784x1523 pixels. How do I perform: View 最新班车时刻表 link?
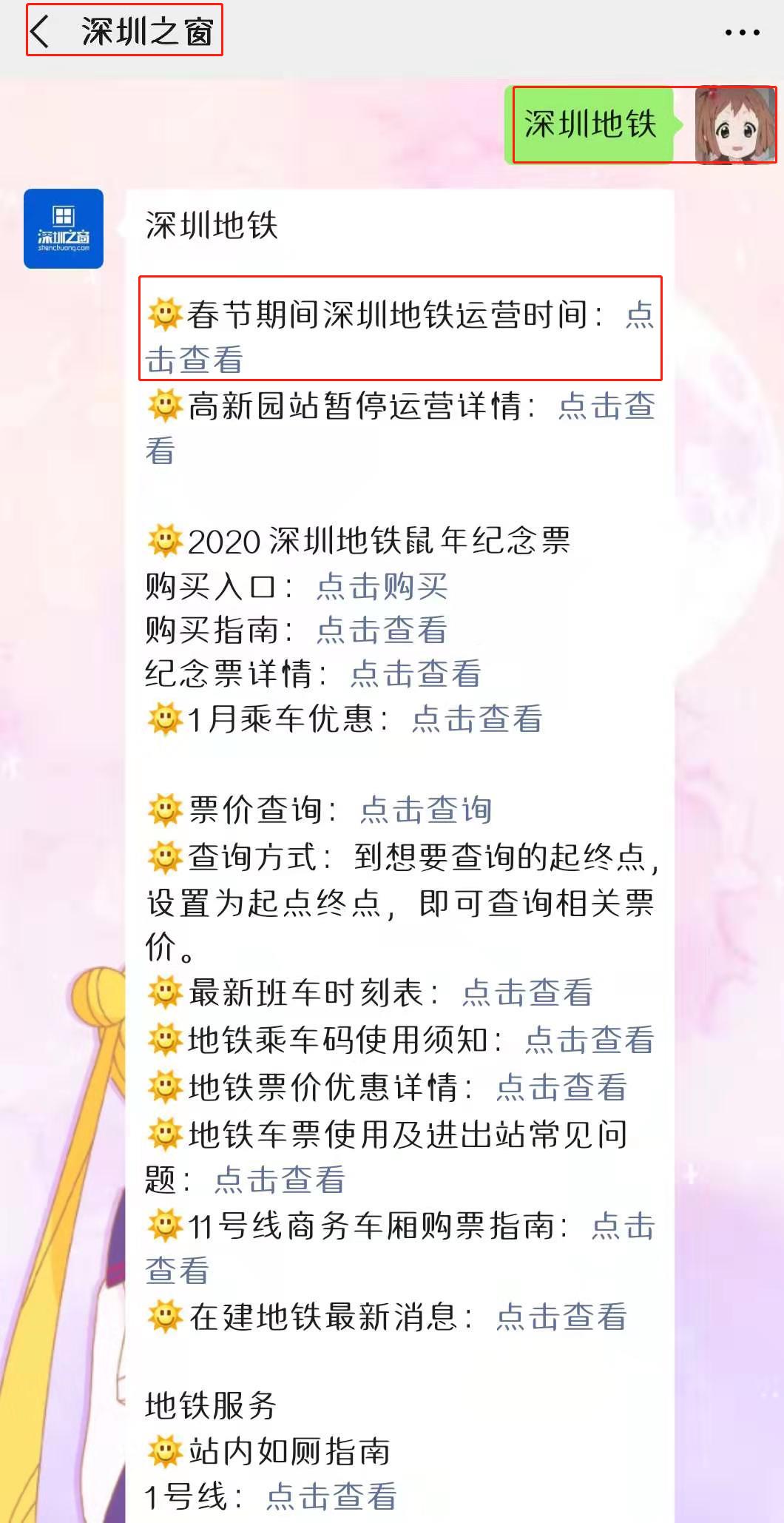pos(527,992)
